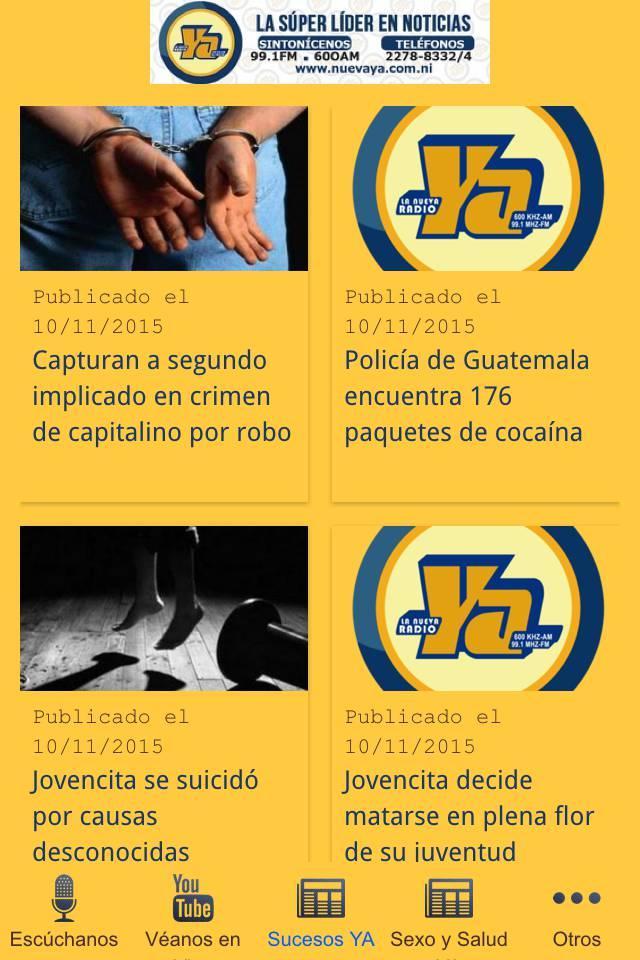Go to the Véanos en YouTube tab
640x960 pixels.
tap(192, 910)
